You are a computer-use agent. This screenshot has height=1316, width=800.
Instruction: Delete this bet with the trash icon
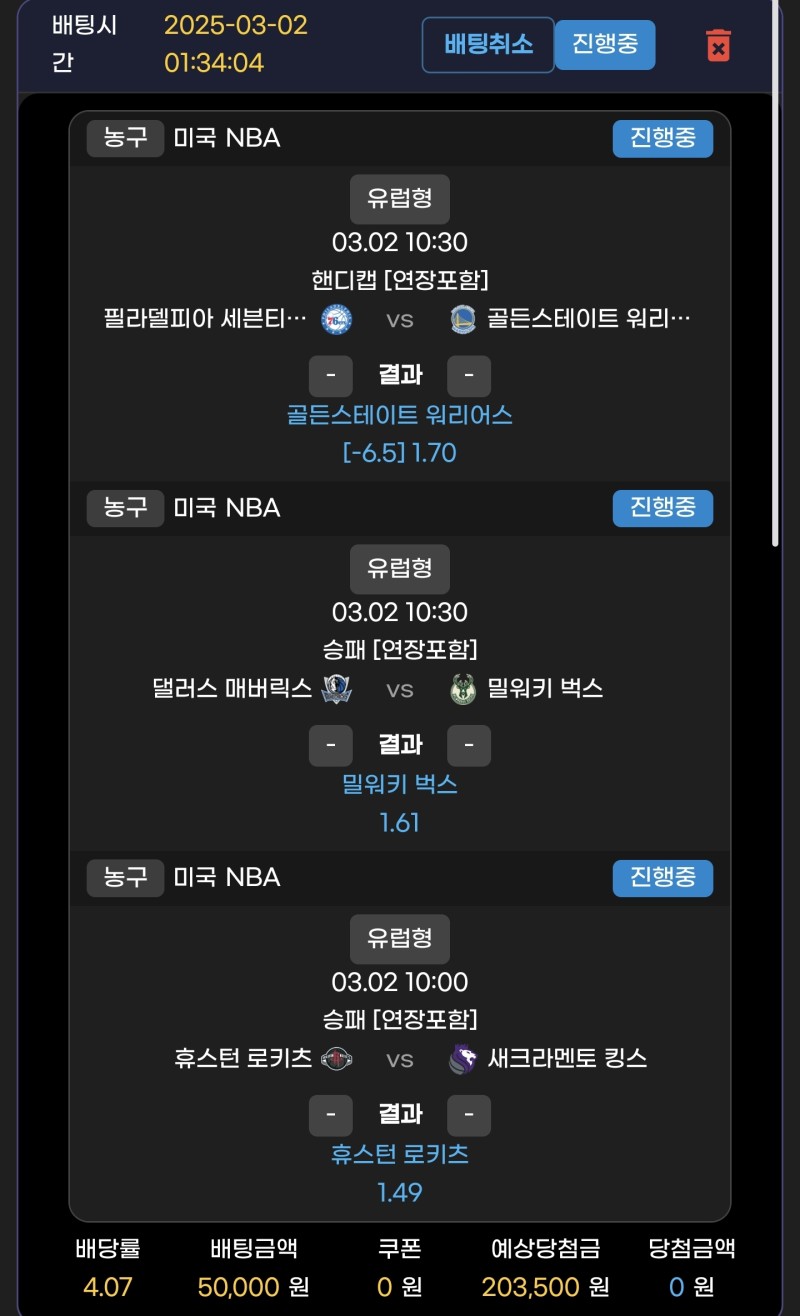coord(718,45)
